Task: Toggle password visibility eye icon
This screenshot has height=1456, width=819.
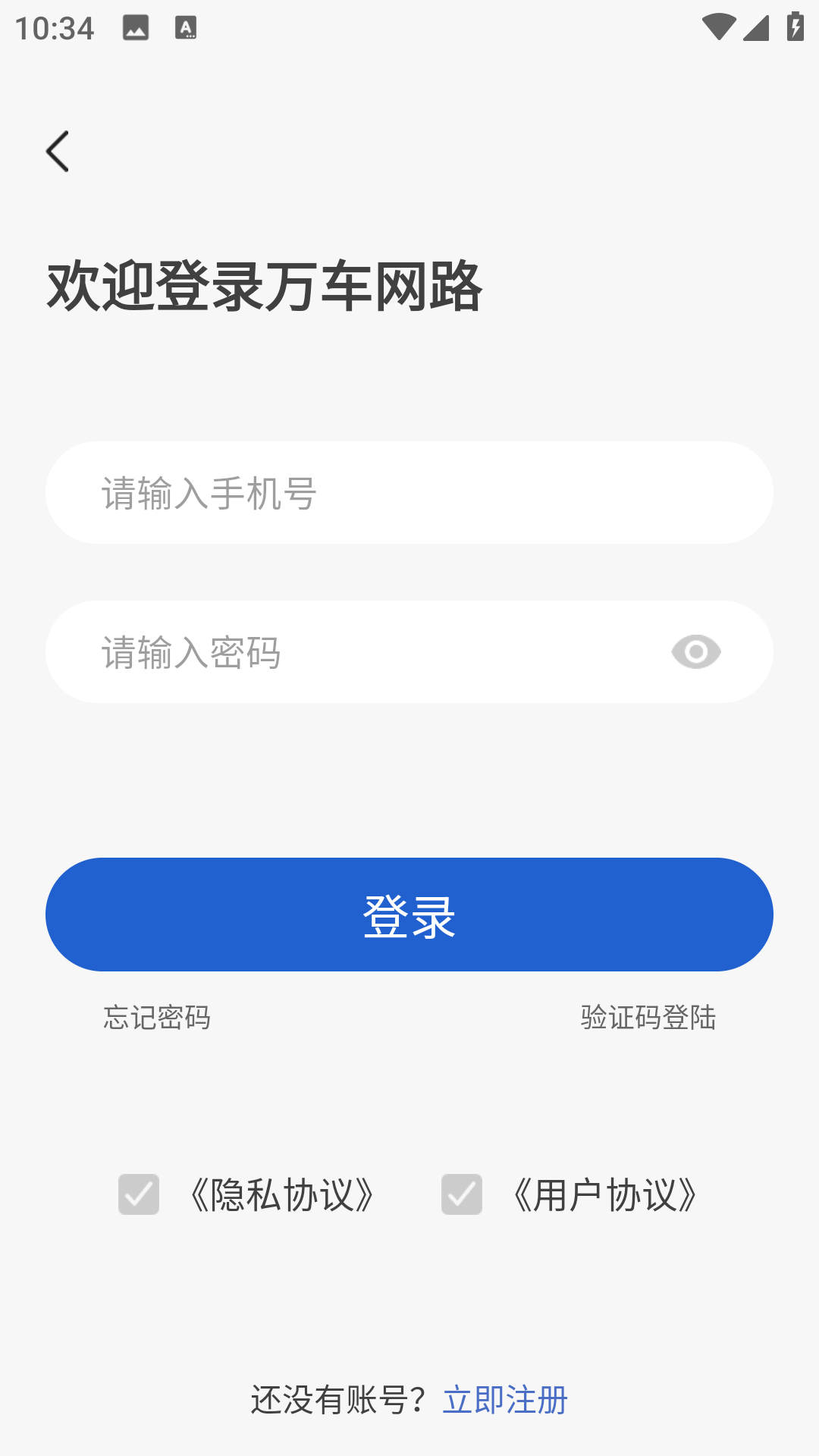Action: (x=695, y=652)
